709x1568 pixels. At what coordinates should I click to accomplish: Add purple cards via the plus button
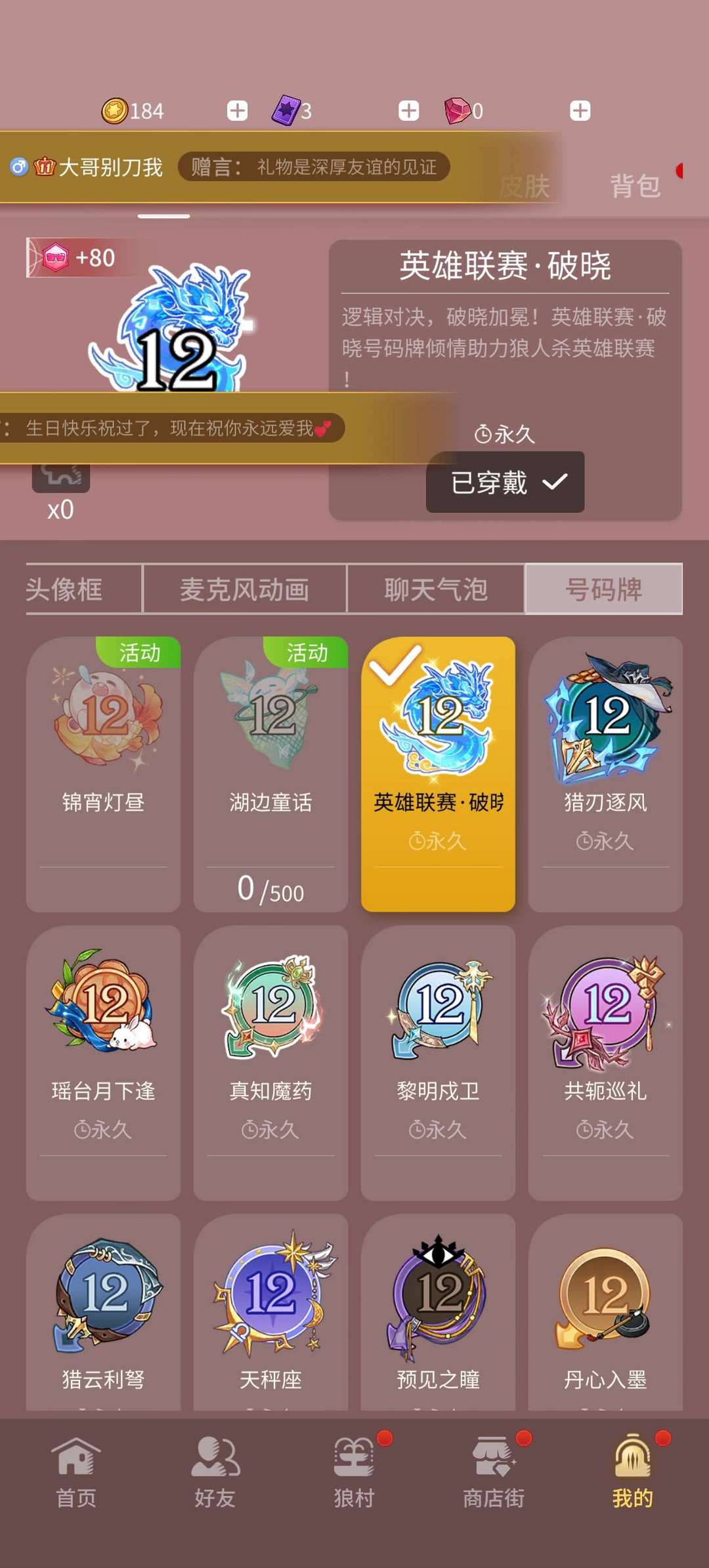pyautogui.click(x=408, y=112)
